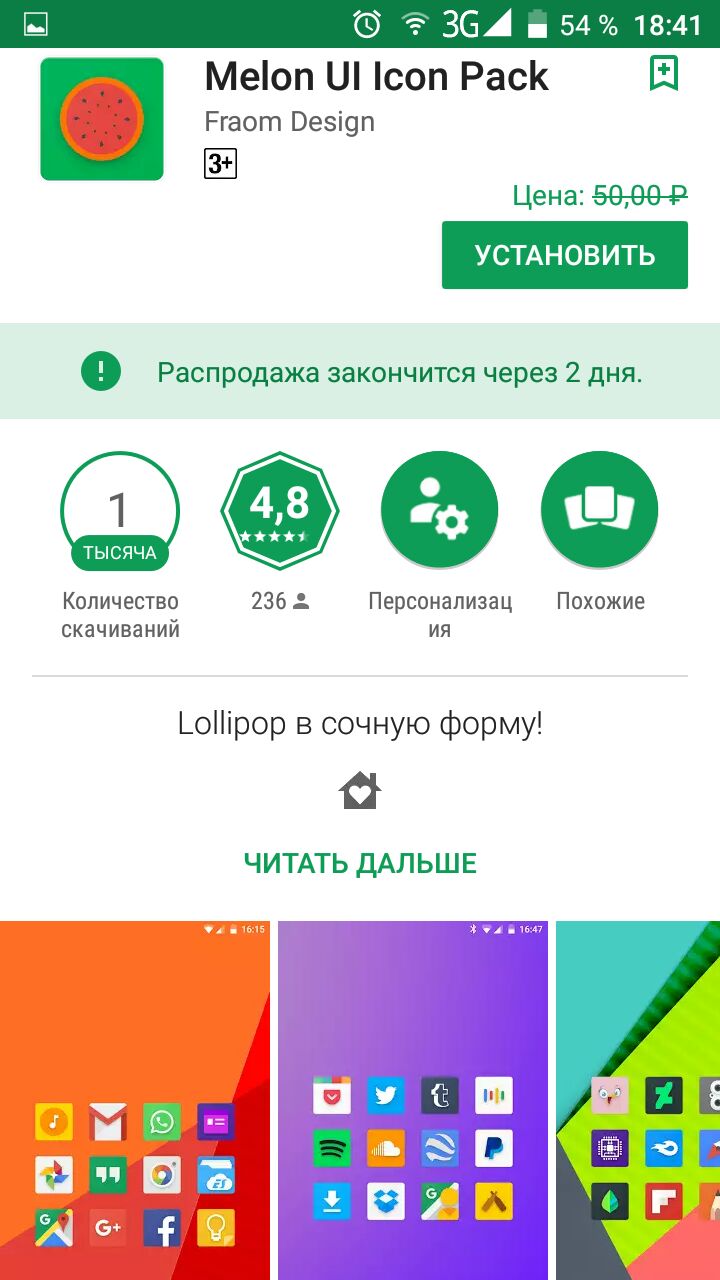Open the Fraom Design developer page
The image size is (720, 1280).
click(x=289, y=122)
